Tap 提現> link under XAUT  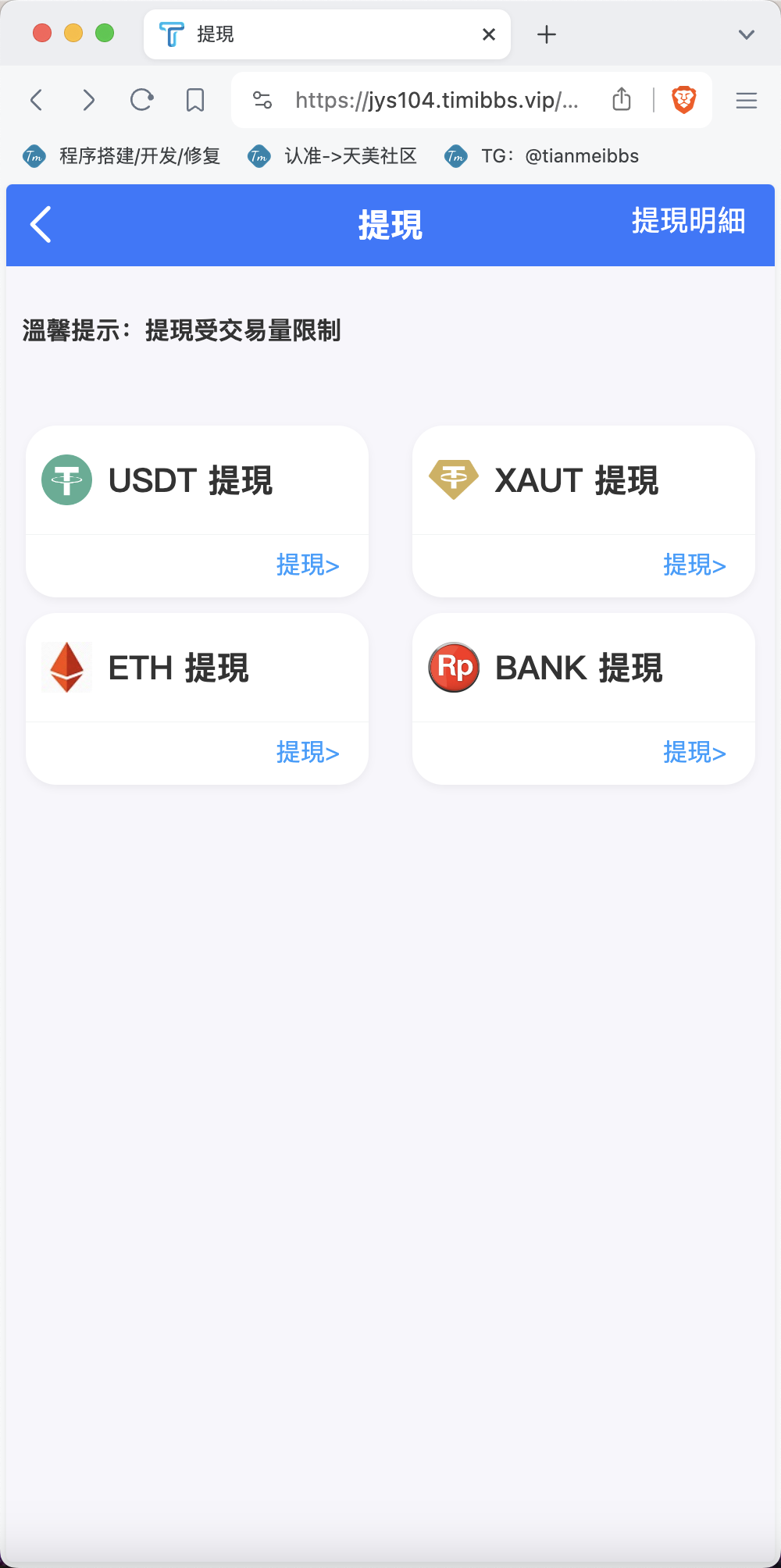click(x=694, y=565)
